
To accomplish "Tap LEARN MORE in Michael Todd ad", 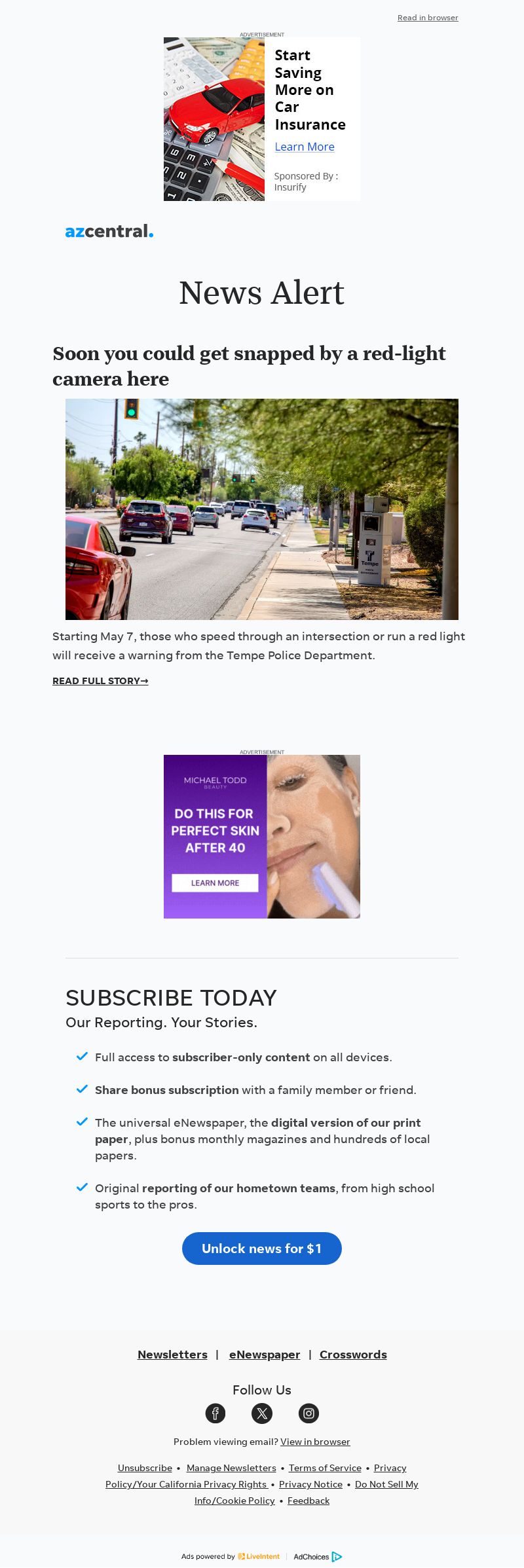I will click(215, 883).
